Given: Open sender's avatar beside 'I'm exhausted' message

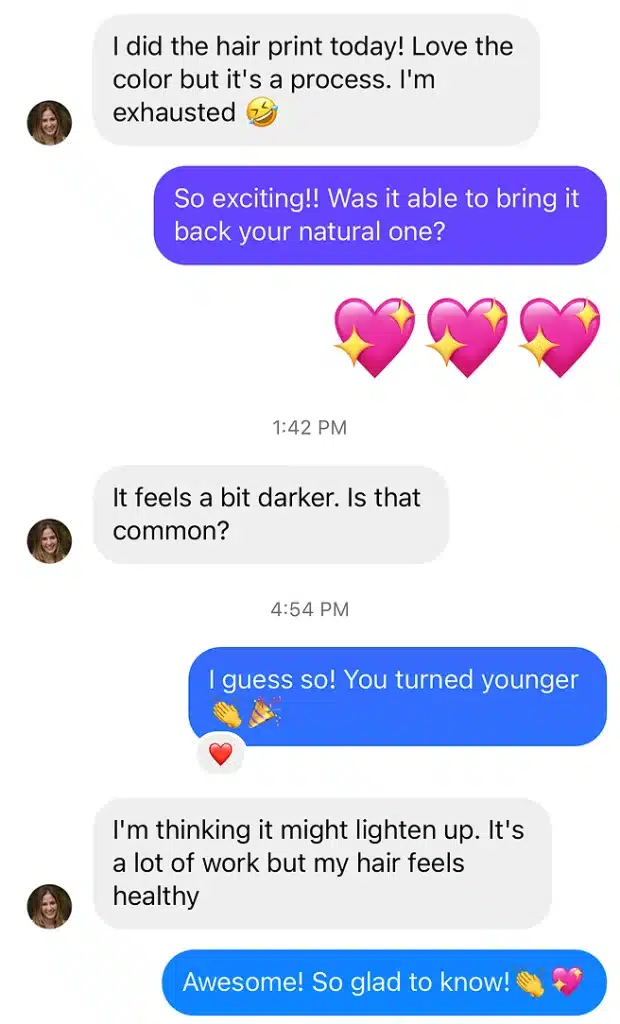Looking at the screenshot, I should [49, 123].
